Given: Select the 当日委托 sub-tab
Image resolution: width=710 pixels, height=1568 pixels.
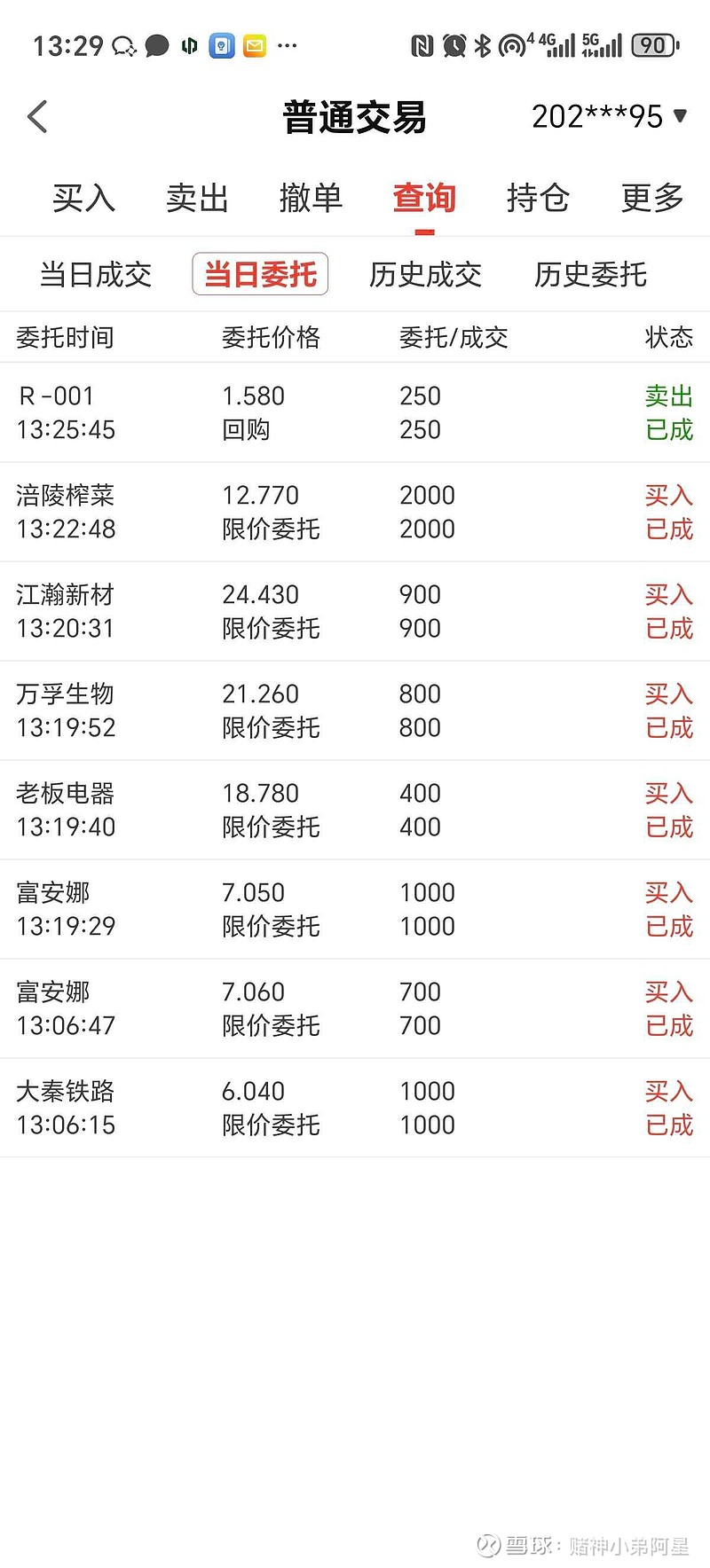Looking at the screenshot, I should pyautogui.click(x=260, y=275).
